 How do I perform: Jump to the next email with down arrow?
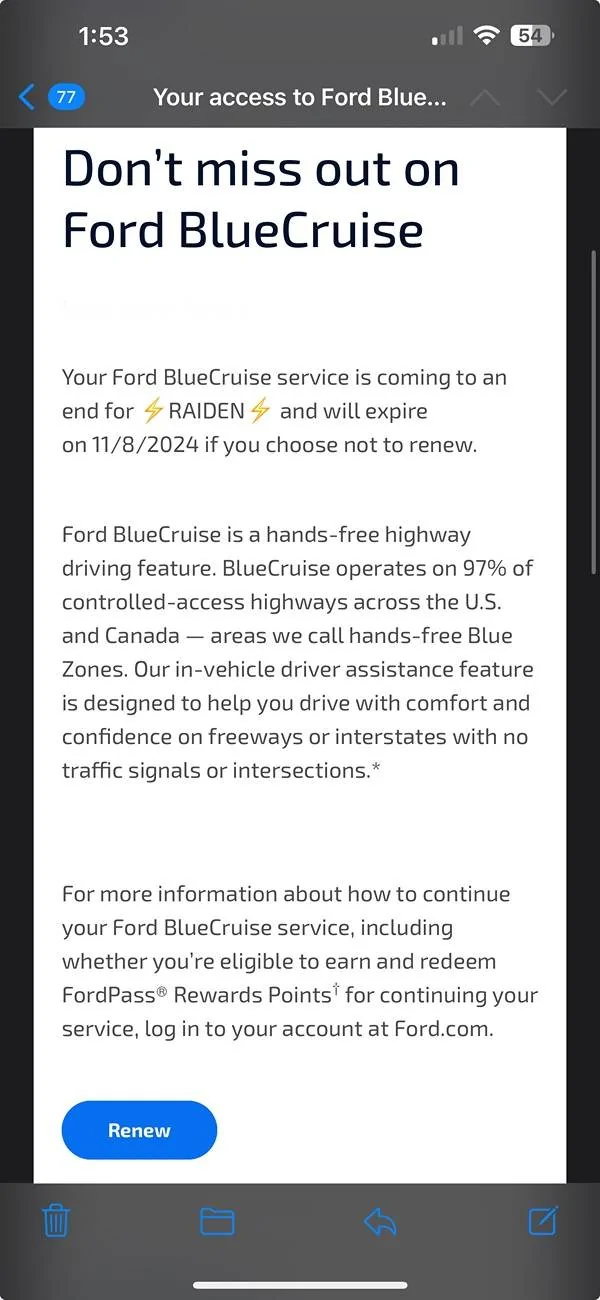click(552, 97)
